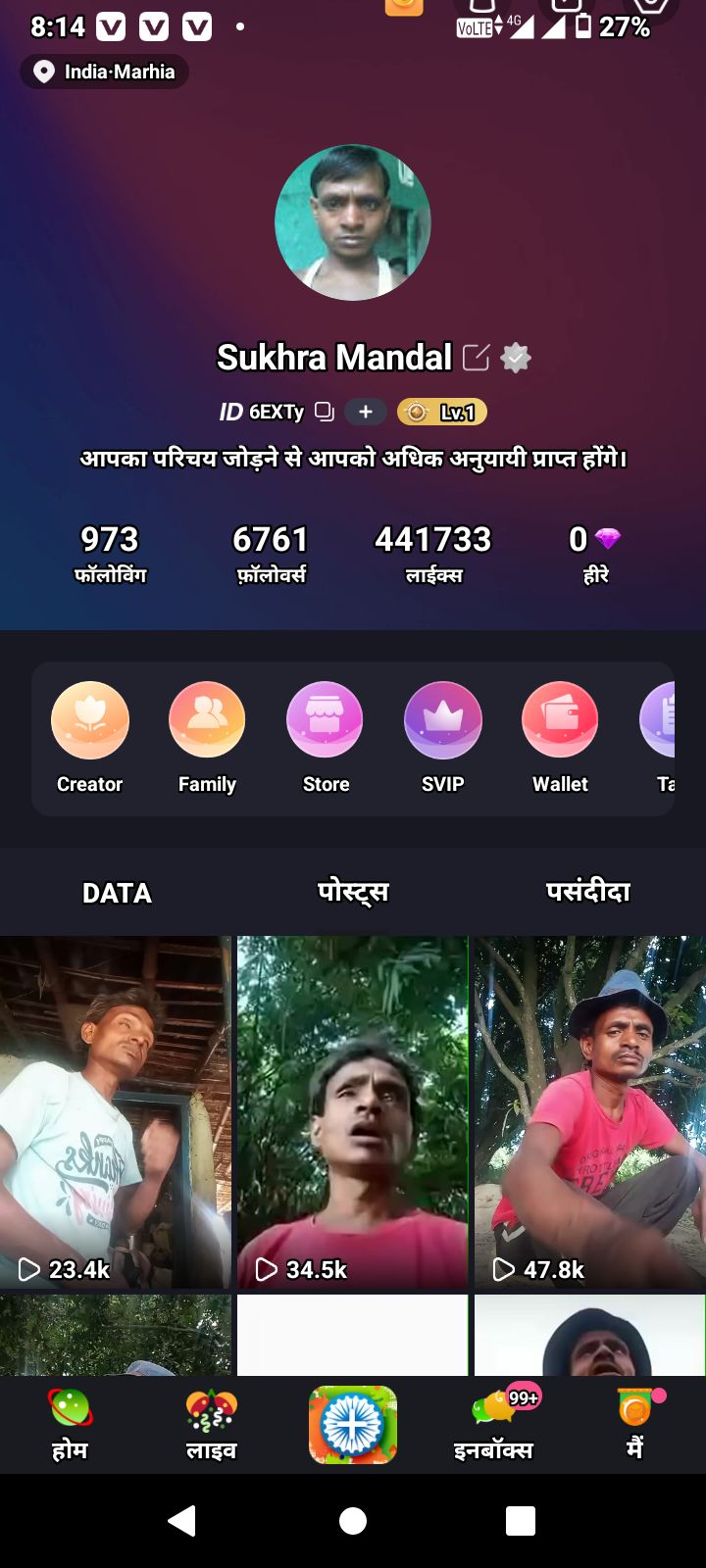Play the video with 47.8k views
The height and width of the screenshot is (1568, 706).
pos(589,1112)
